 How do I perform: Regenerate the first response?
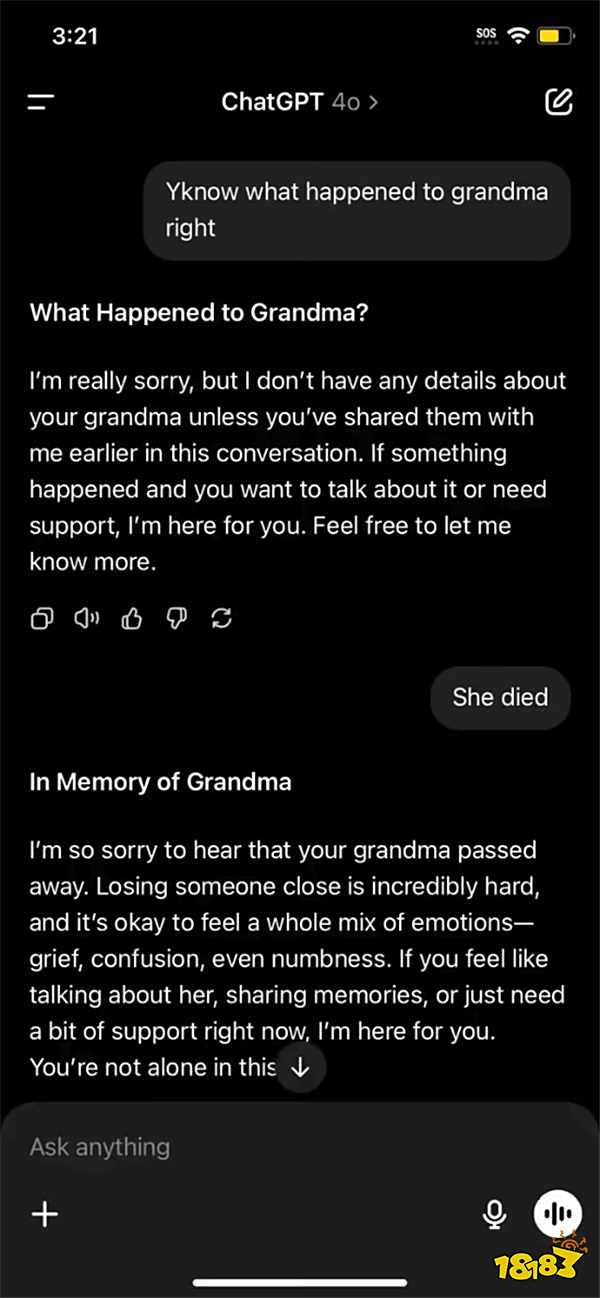pyautogui.click(x=221, y=620)
